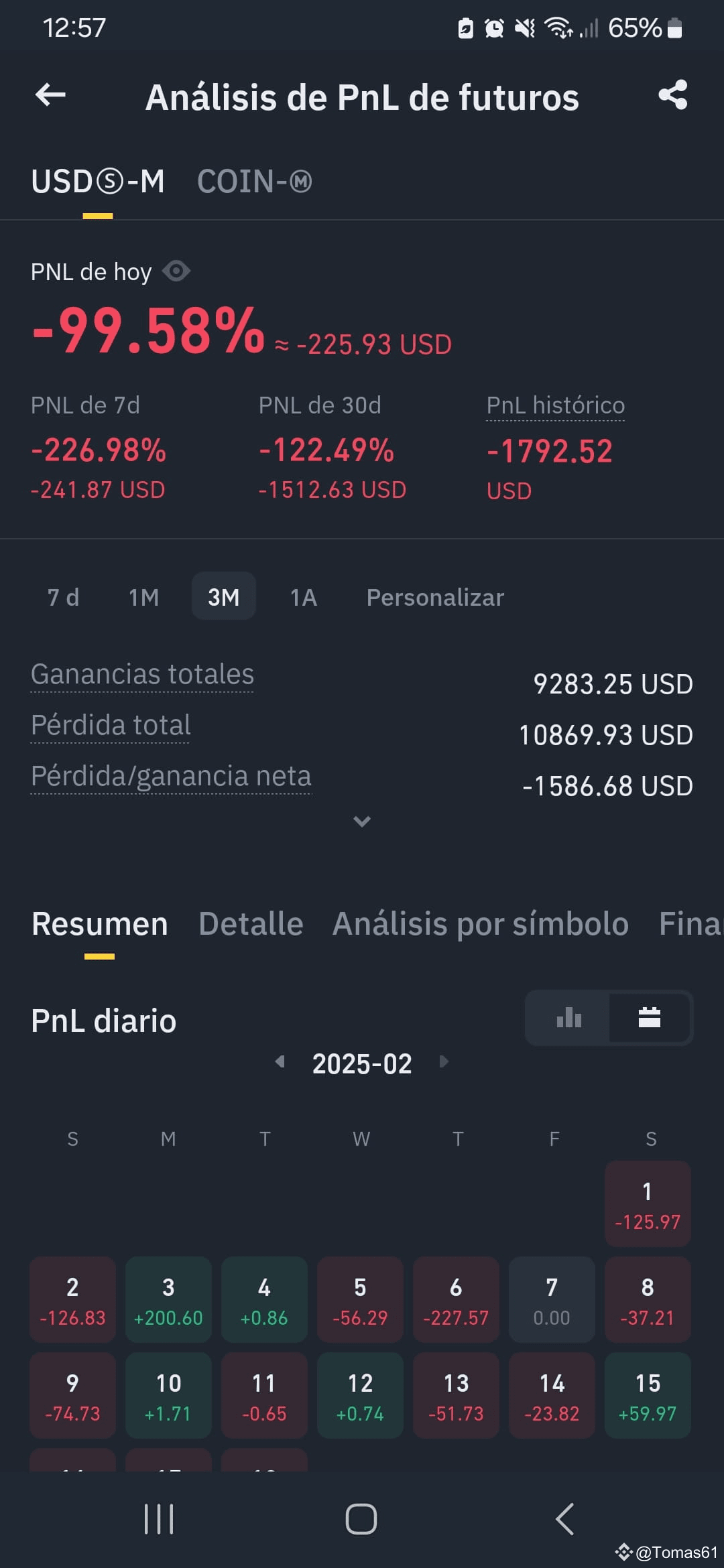Open the Ganancias totales explanation
The image size is (724, 1568).
tap(142, 674)
